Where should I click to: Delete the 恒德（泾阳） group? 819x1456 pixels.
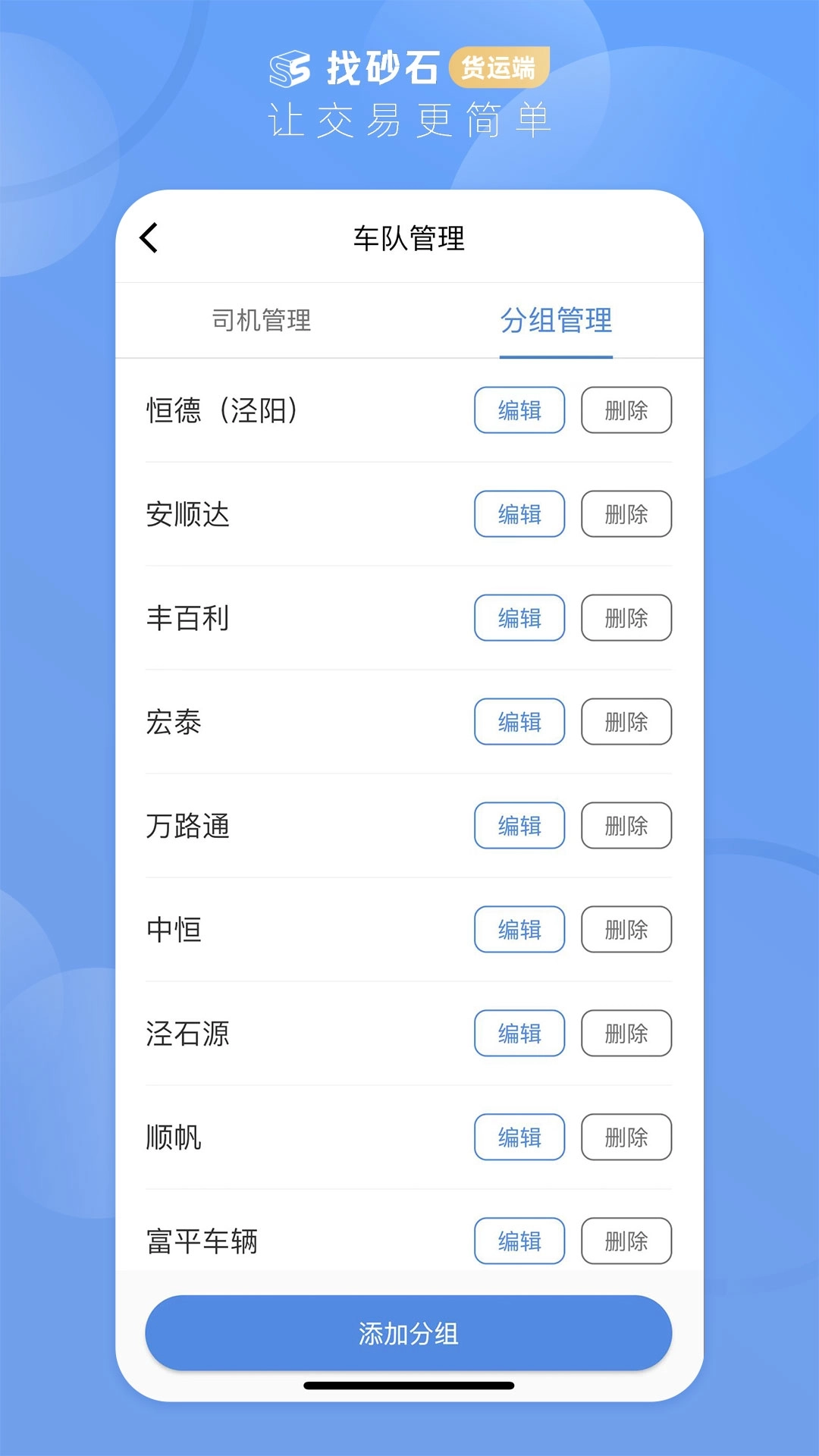(x=626, y=410)
